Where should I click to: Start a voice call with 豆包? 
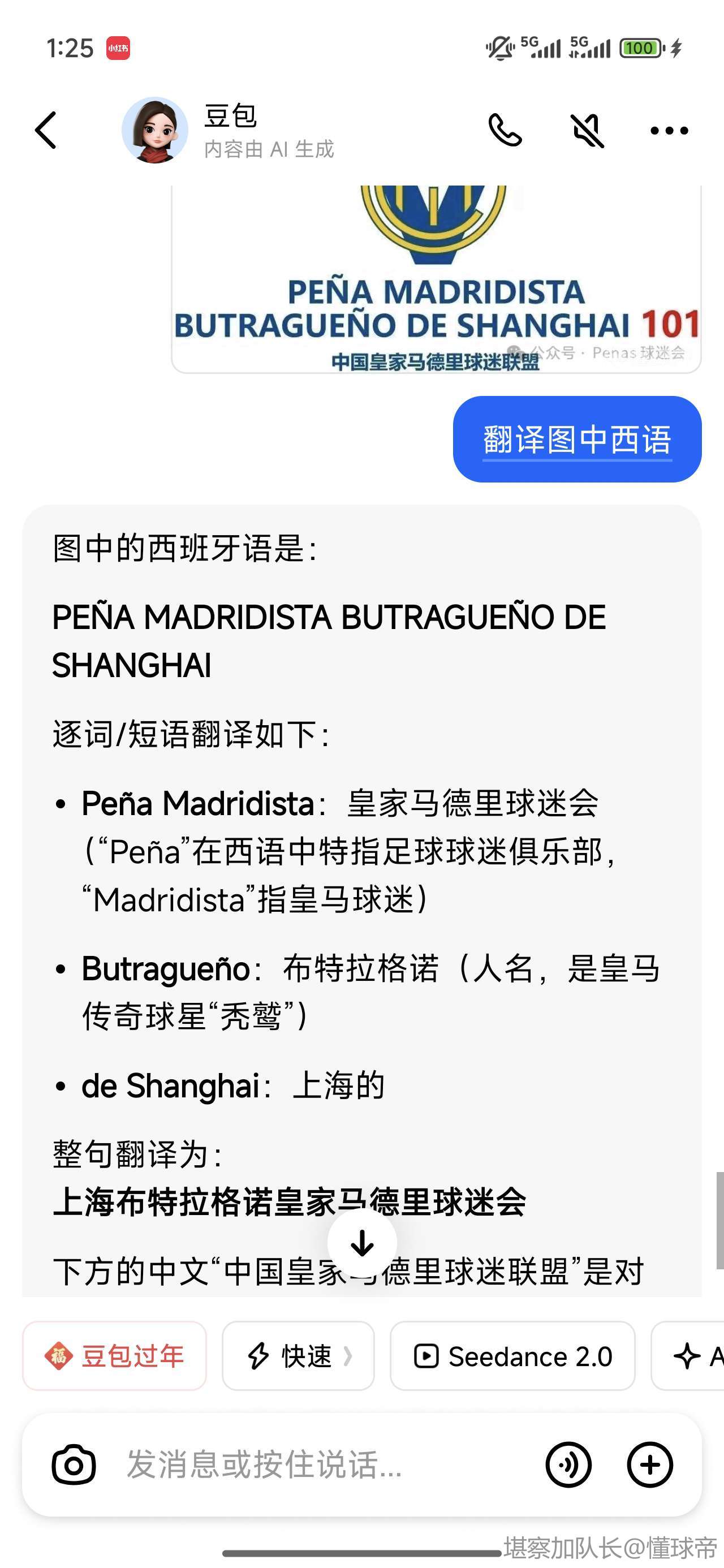tap(505, 130)
